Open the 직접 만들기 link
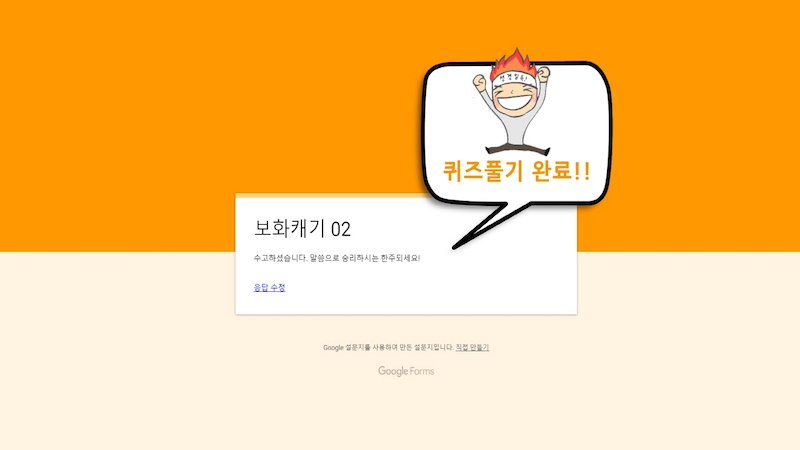 coord(472,348)
